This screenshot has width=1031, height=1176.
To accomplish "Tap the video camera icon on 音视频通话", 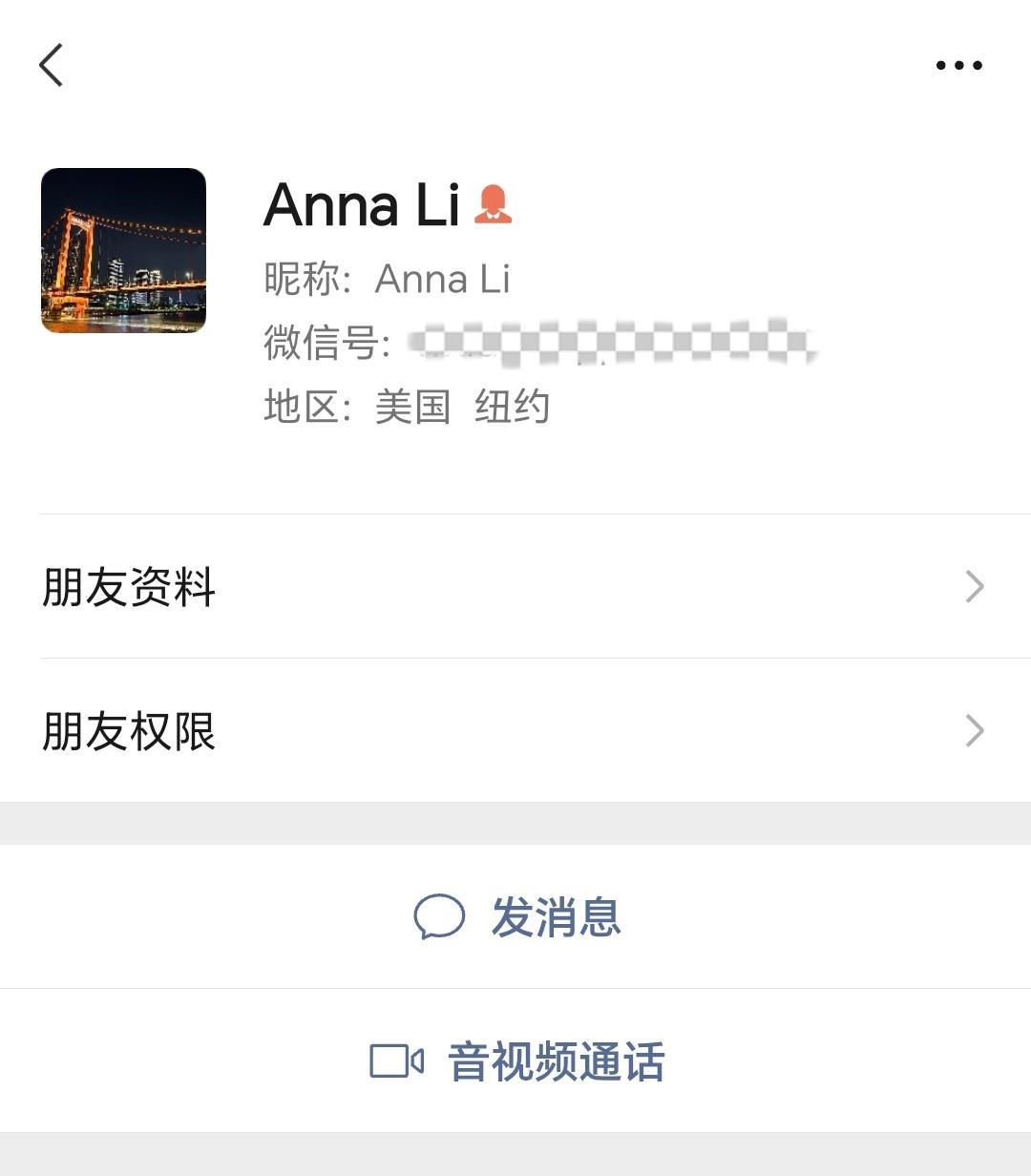I will tap(397, 1060).
